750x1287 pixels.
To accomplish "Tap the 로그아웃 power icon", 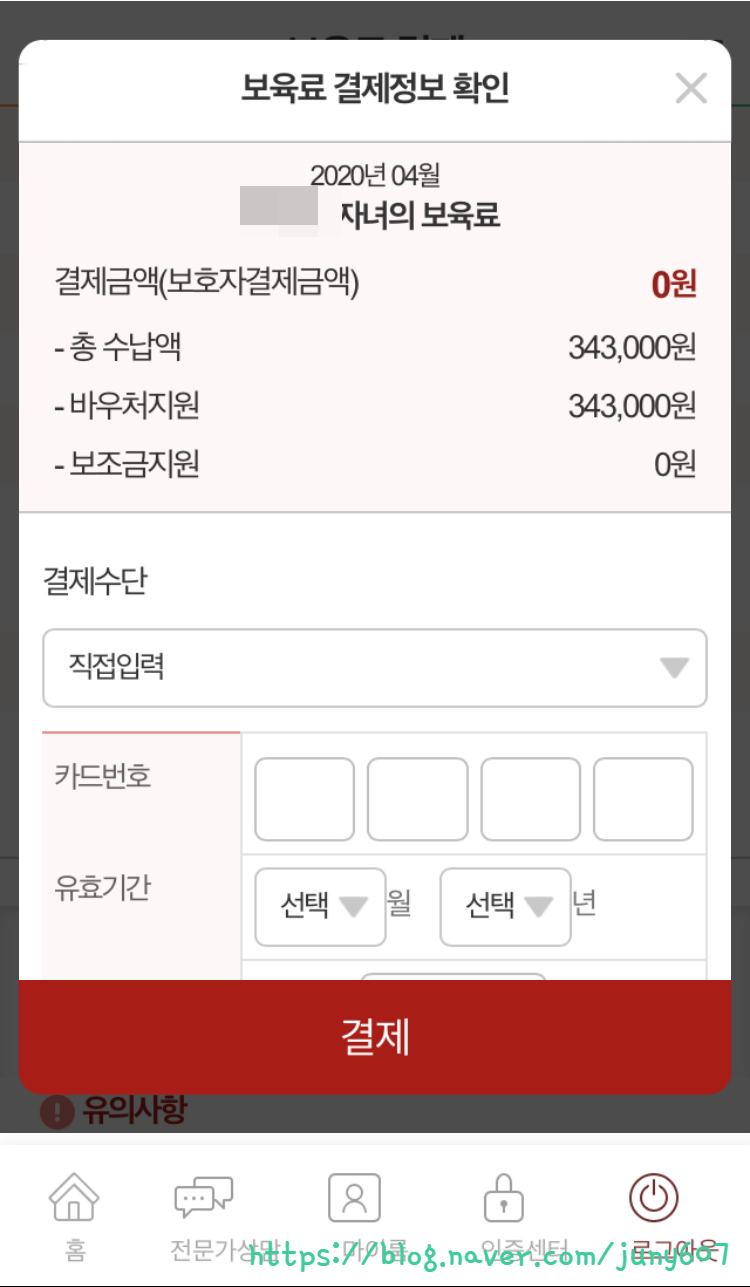I will click(653, 1197).
